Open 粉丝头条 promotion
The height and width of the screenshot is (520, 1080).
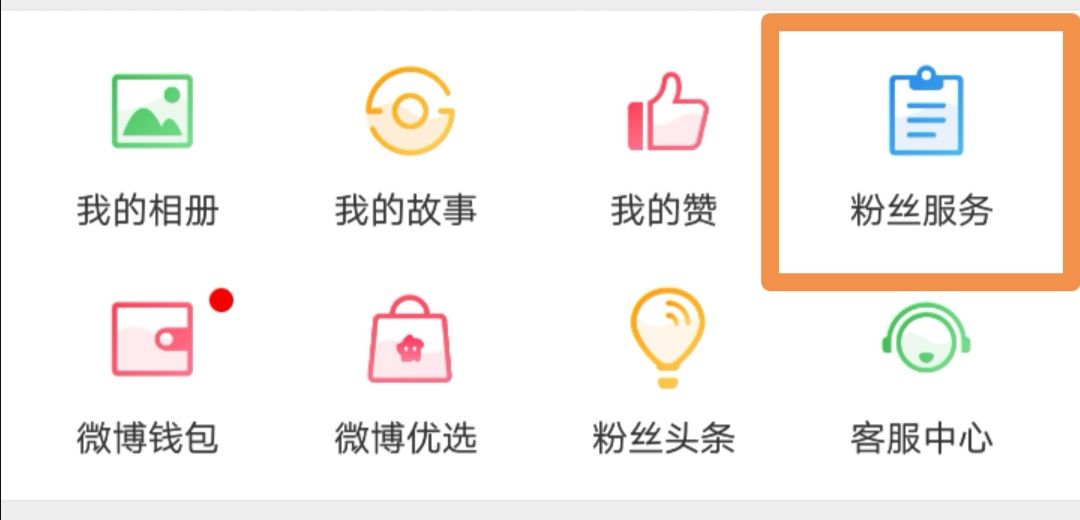[665, 375]
